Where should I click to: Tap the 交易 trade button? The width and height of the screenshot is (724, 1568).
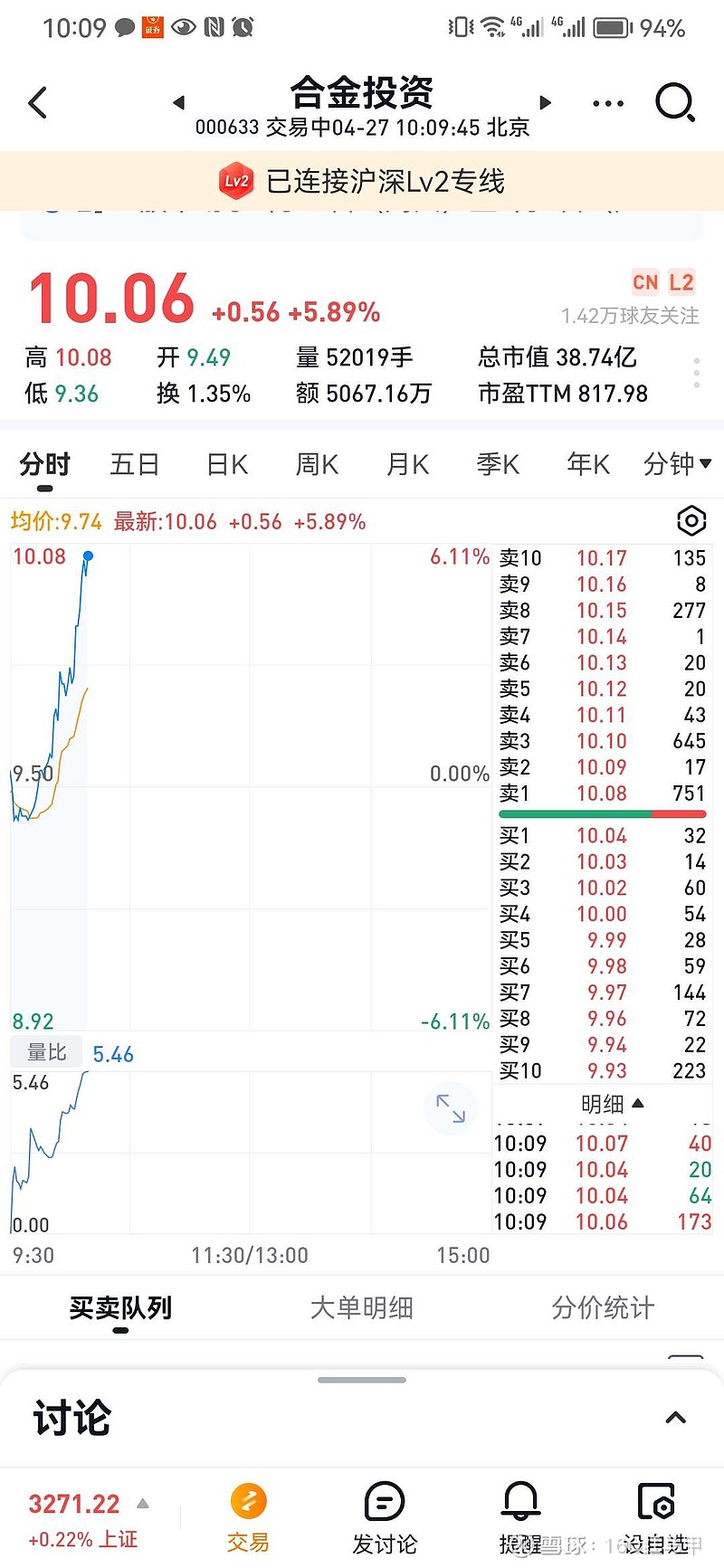pyautogui.click(x=248, y=1518)
